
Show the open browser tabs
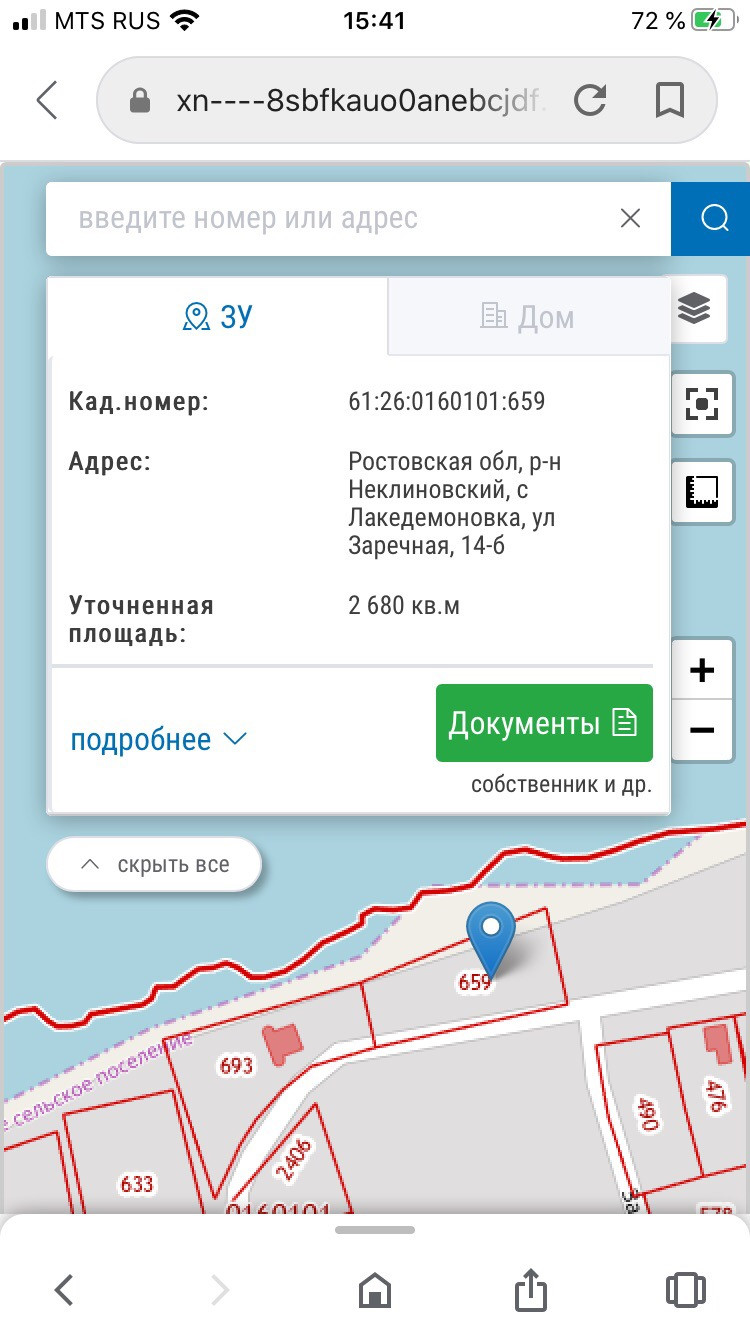pyautogui.click(x=685, y=1289)
